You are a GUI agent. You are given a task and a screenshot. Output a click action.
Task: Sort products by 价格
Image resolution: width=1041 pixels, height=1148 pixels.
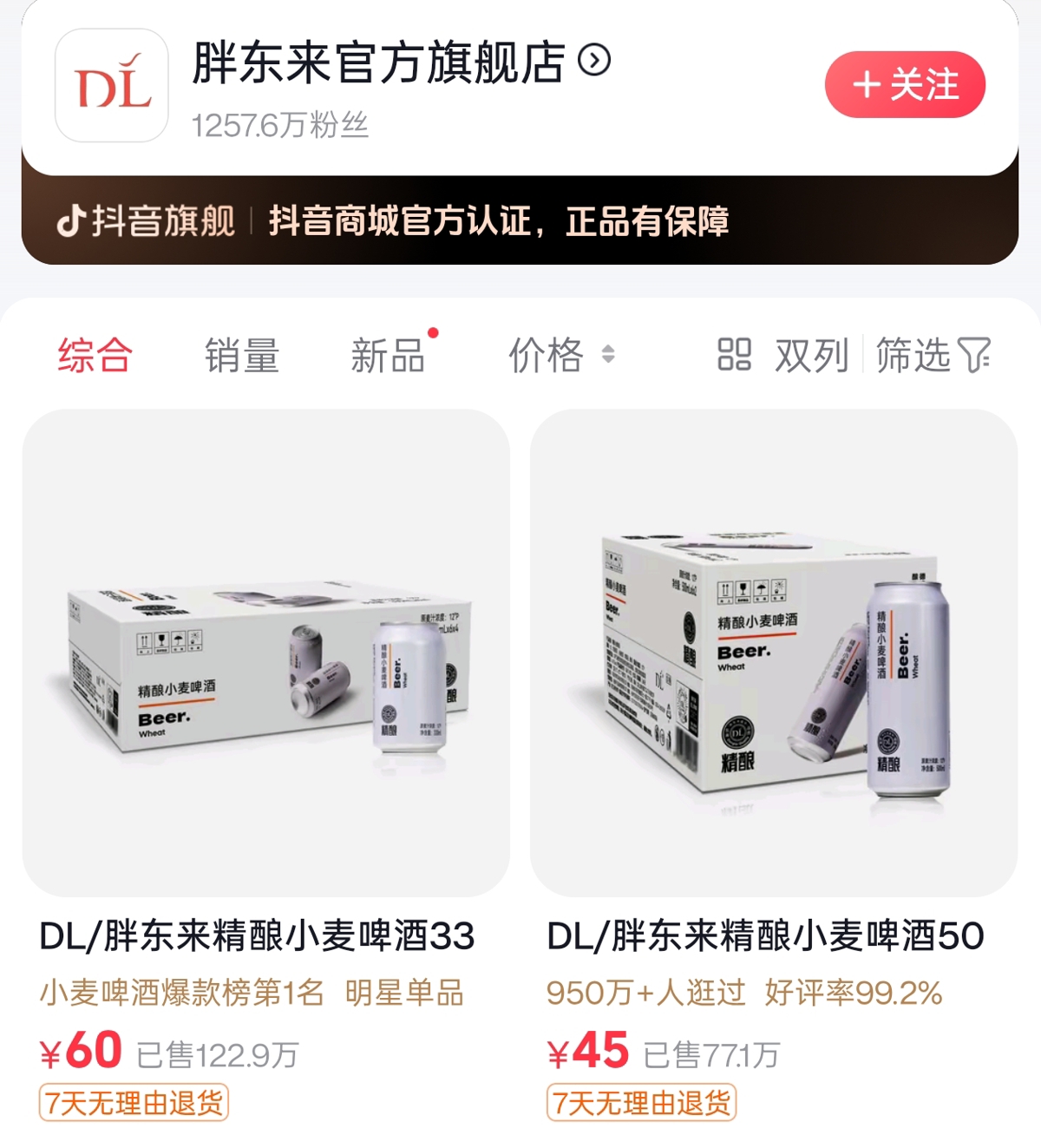(x=560, y=356)
